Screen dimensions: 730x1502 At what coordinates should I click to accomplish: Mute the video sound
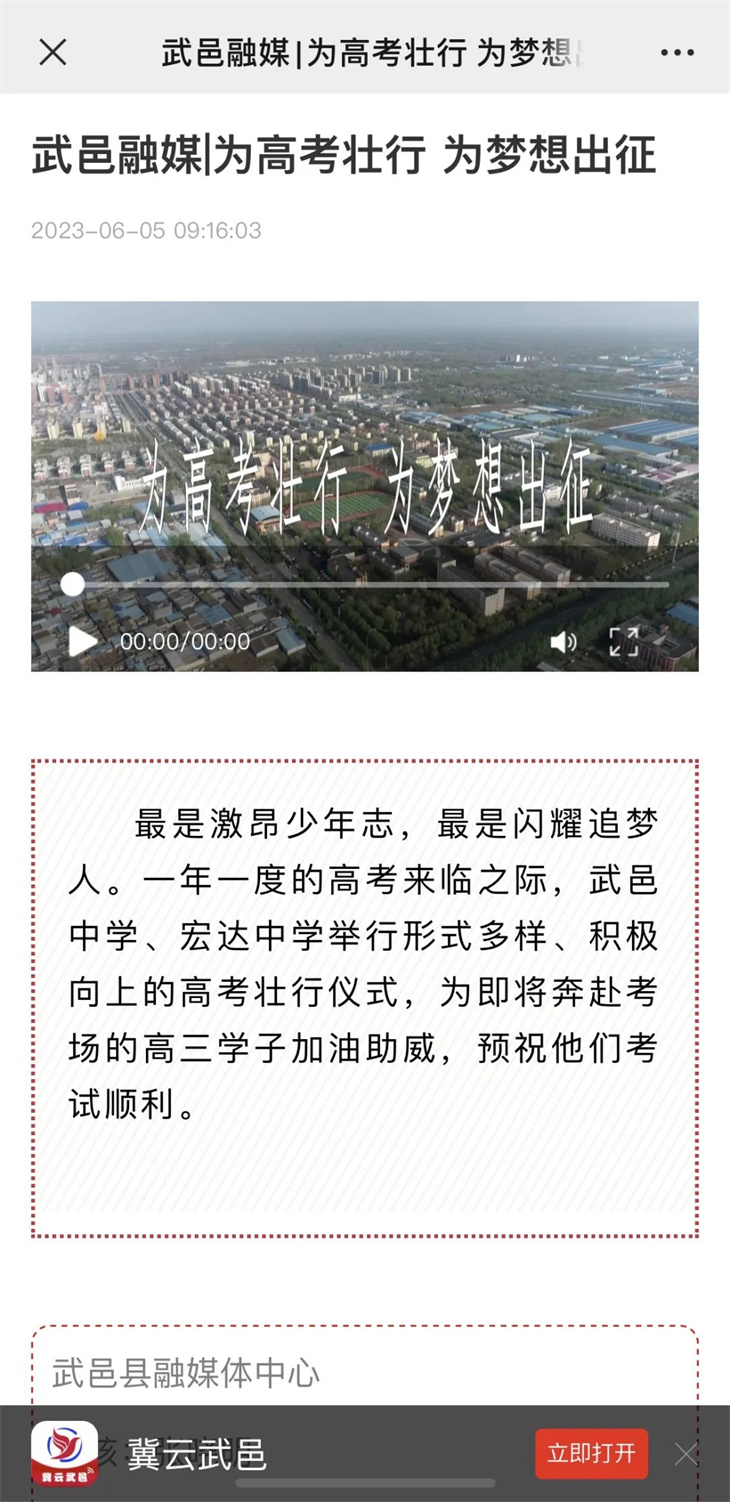[564, 642]
